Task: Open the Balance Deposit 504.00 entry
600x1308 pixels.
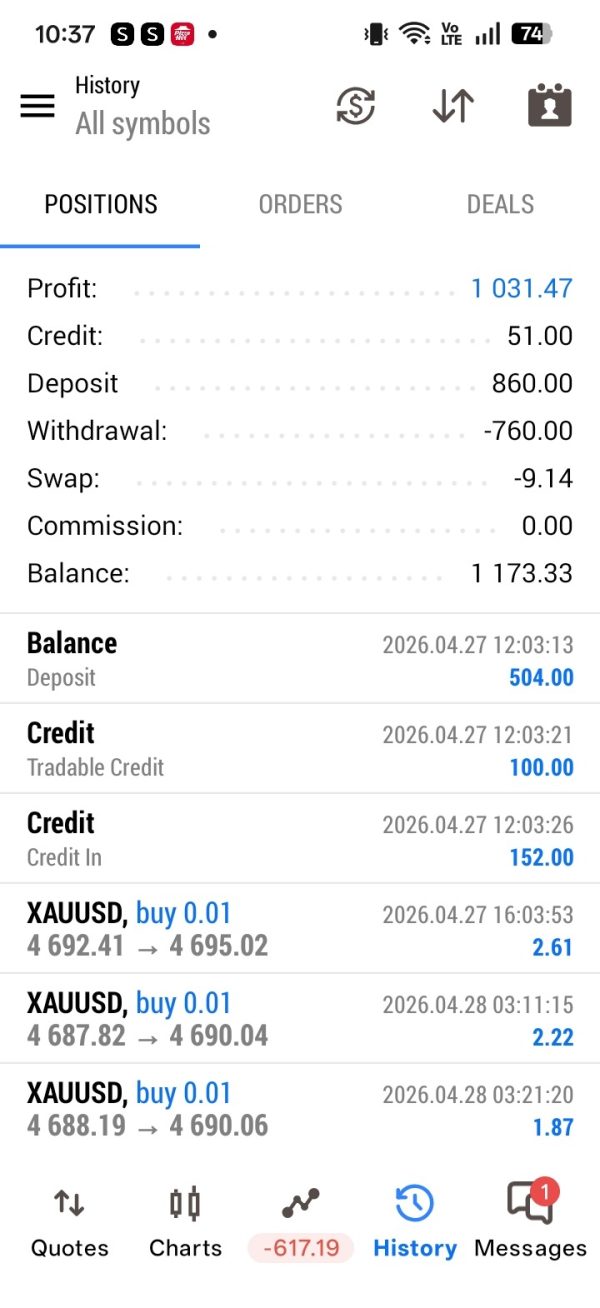Action: 300,659
